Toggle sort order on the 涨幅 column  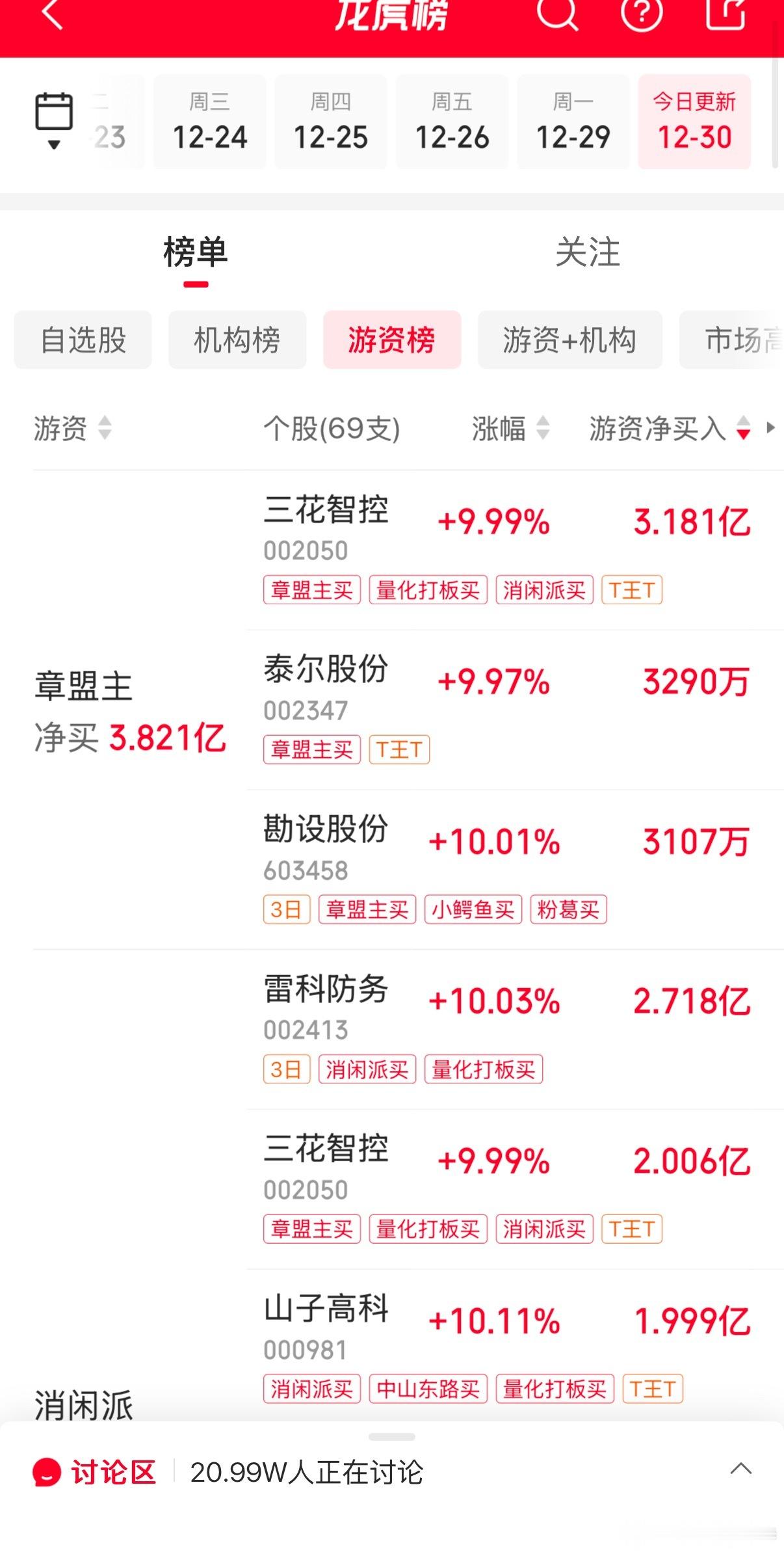(x=542, y=429)
